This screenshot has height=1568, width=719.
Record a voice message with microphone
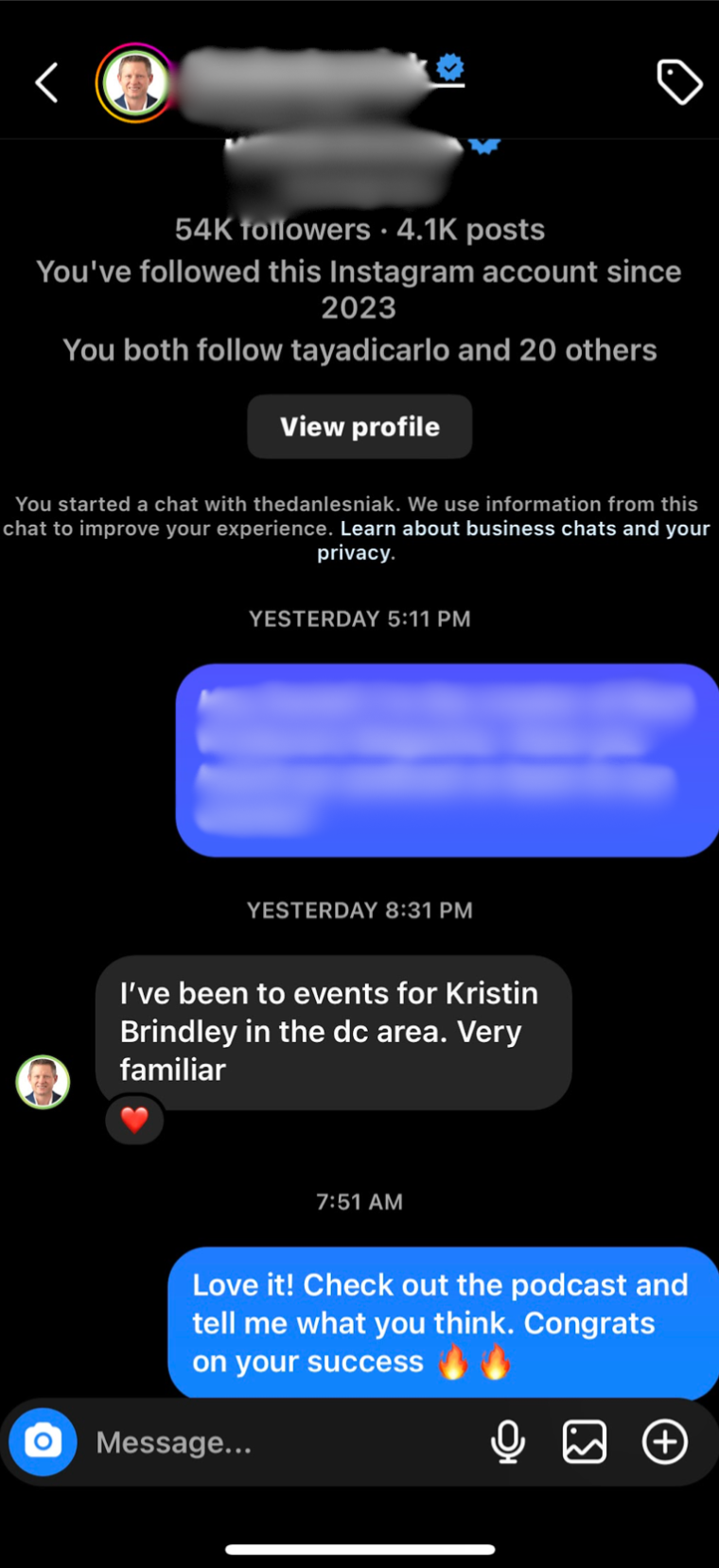(508, 1441)
